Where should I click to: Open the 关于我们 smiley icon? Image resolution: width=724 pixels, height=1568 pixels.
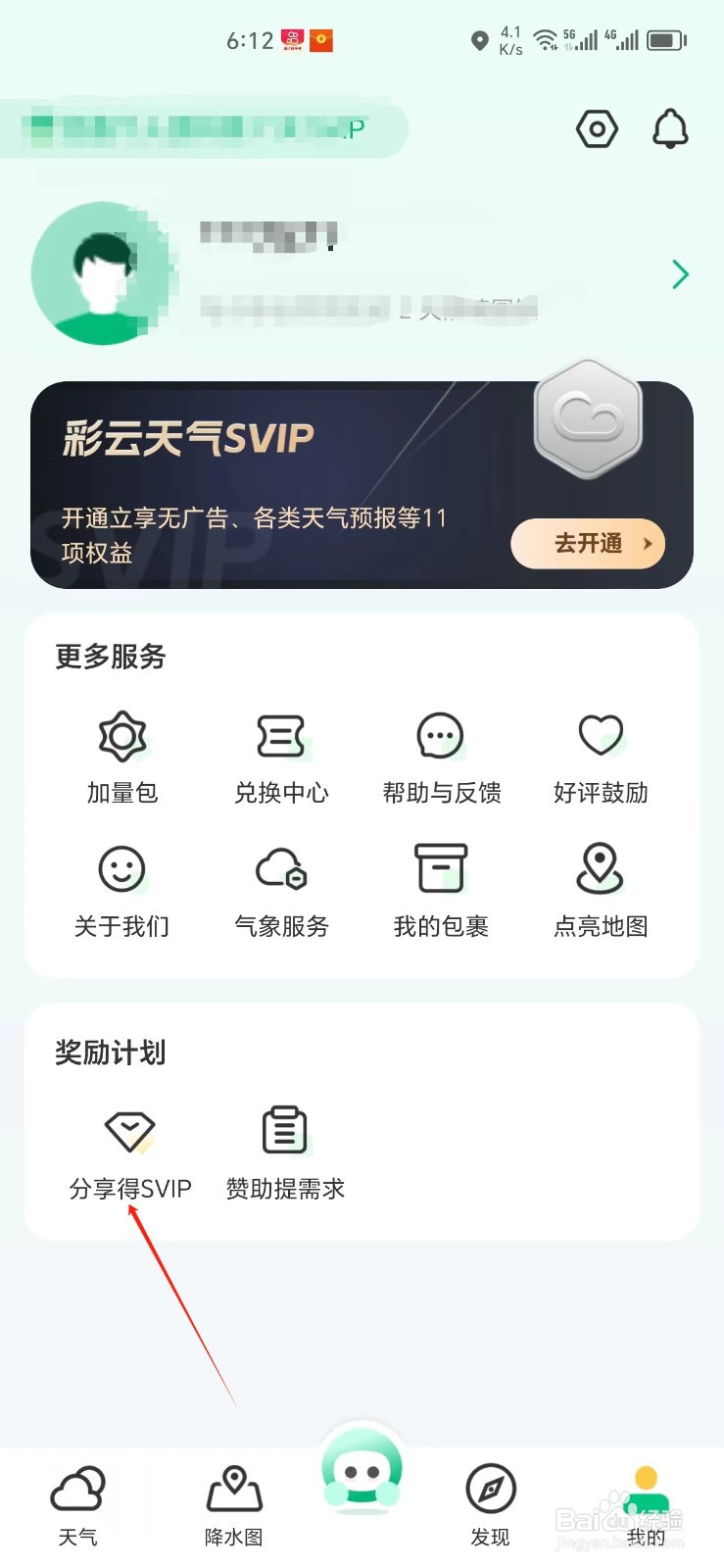(x=121, y=869)
